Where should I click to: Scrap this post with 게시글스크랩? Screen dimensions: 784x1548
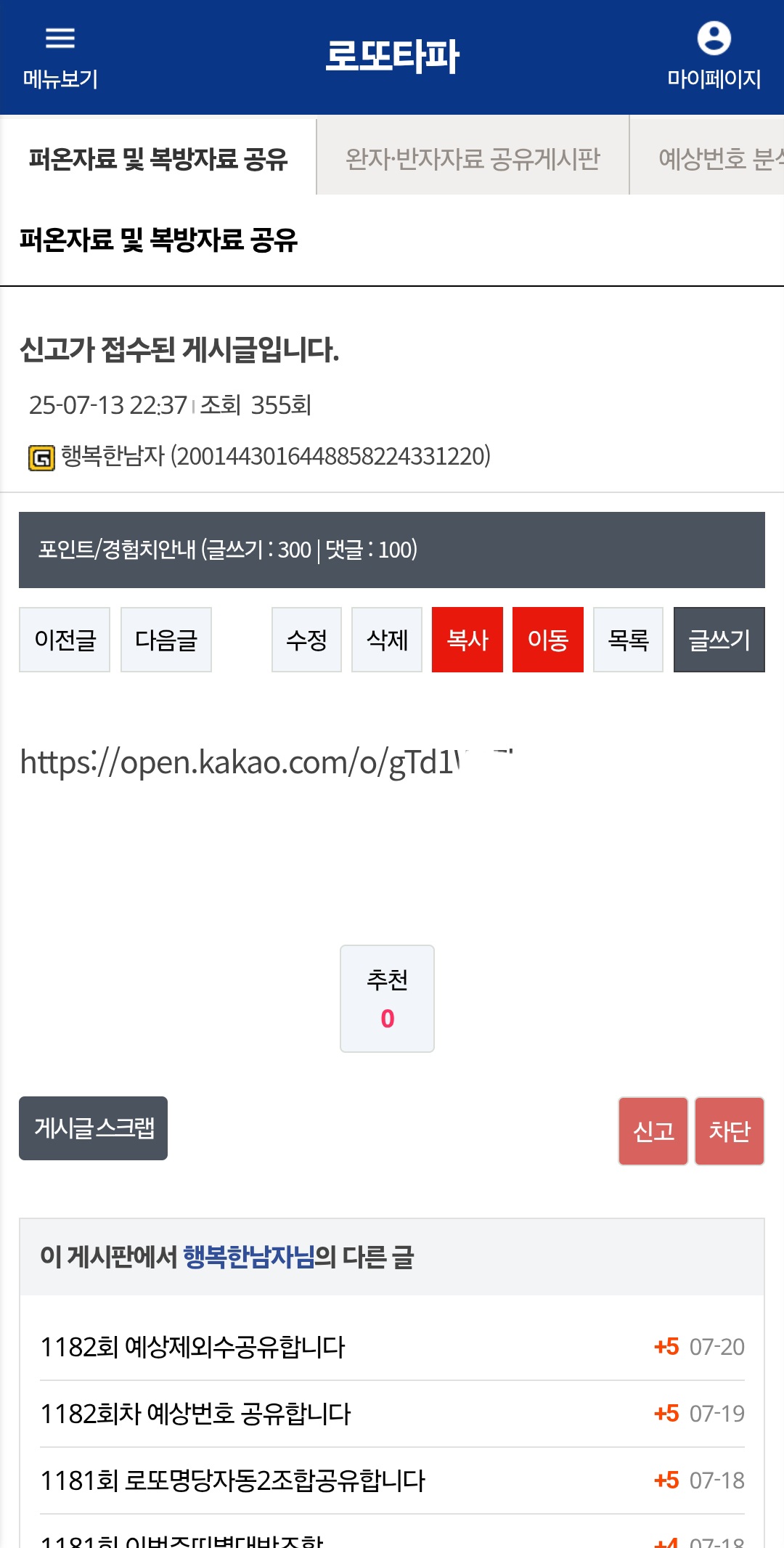pos(93,1128)
